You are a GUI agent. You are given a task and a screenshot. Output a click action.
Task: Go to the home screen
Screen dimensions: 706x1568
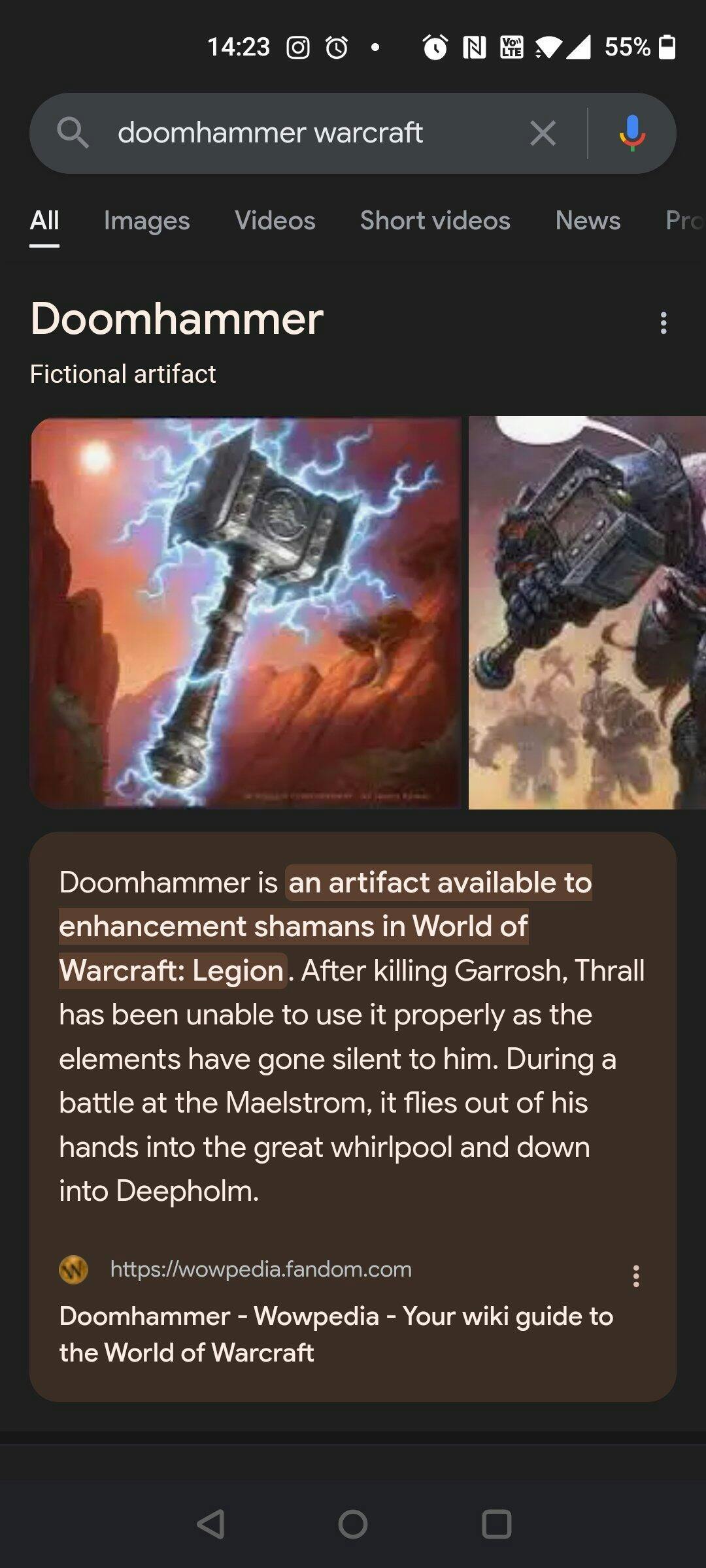(x=353, y=1524)
